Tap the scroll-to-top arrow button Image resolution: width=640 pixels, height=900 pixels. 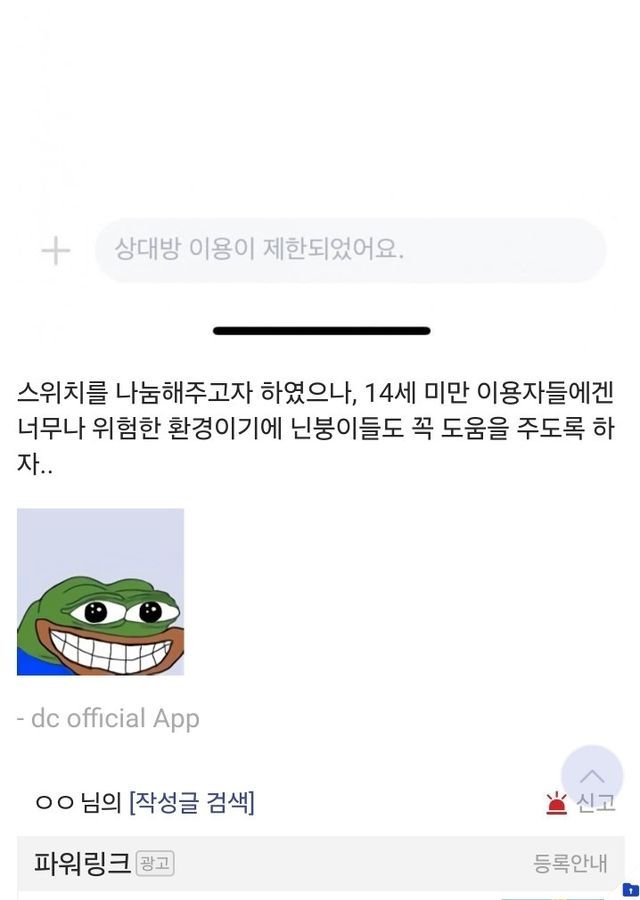tap(592, 776)
